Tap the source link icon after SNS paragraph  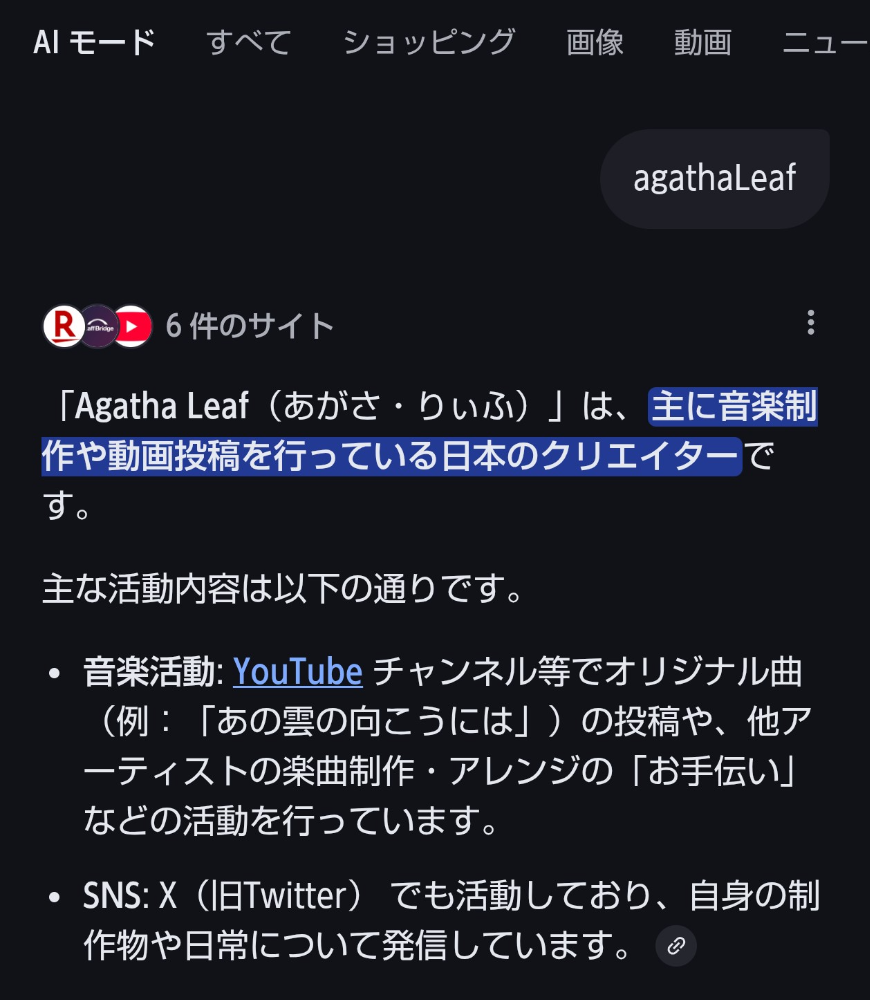676,945
